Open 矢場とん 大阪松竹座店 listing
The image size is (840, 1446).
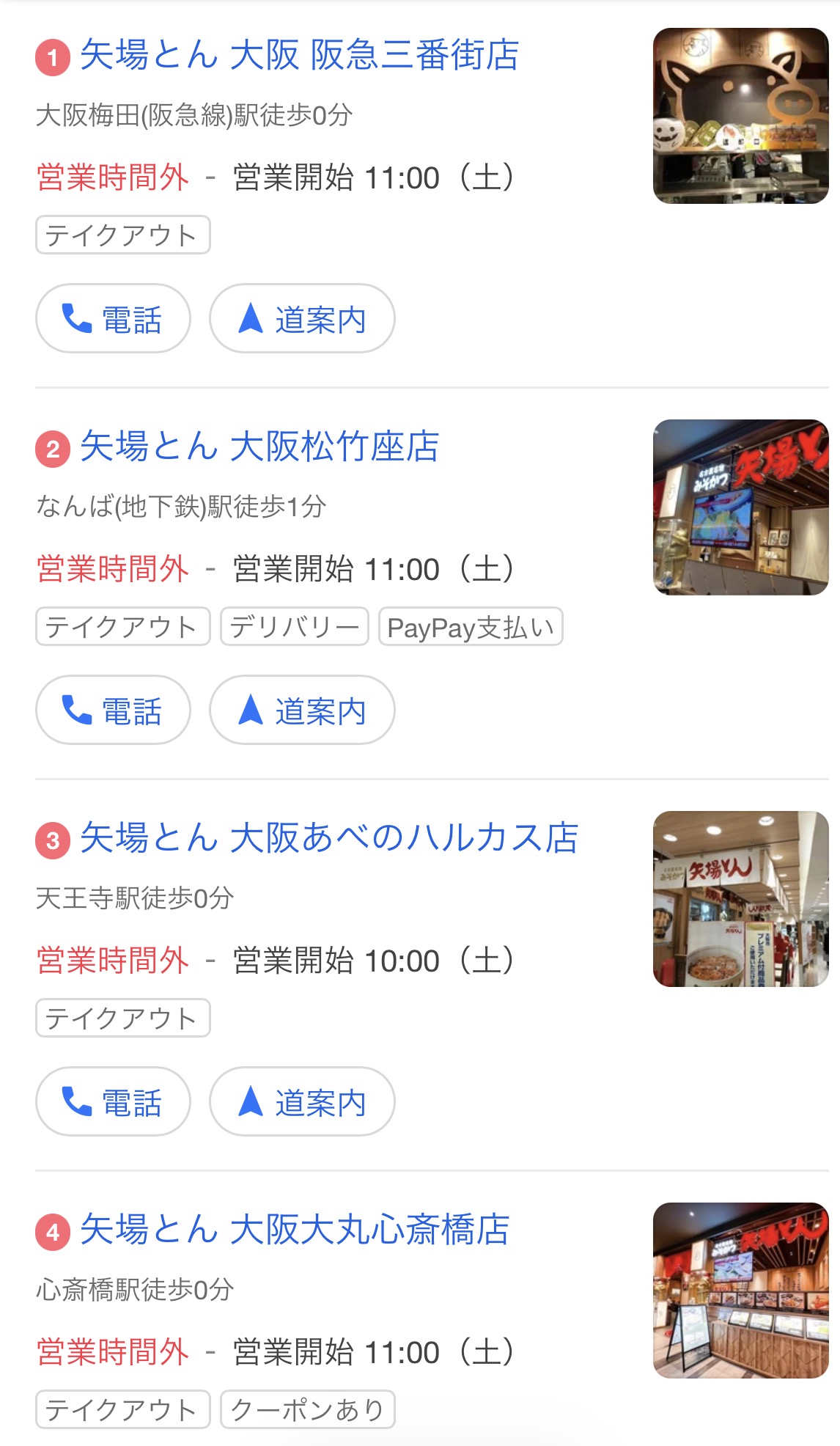[259, 447]
